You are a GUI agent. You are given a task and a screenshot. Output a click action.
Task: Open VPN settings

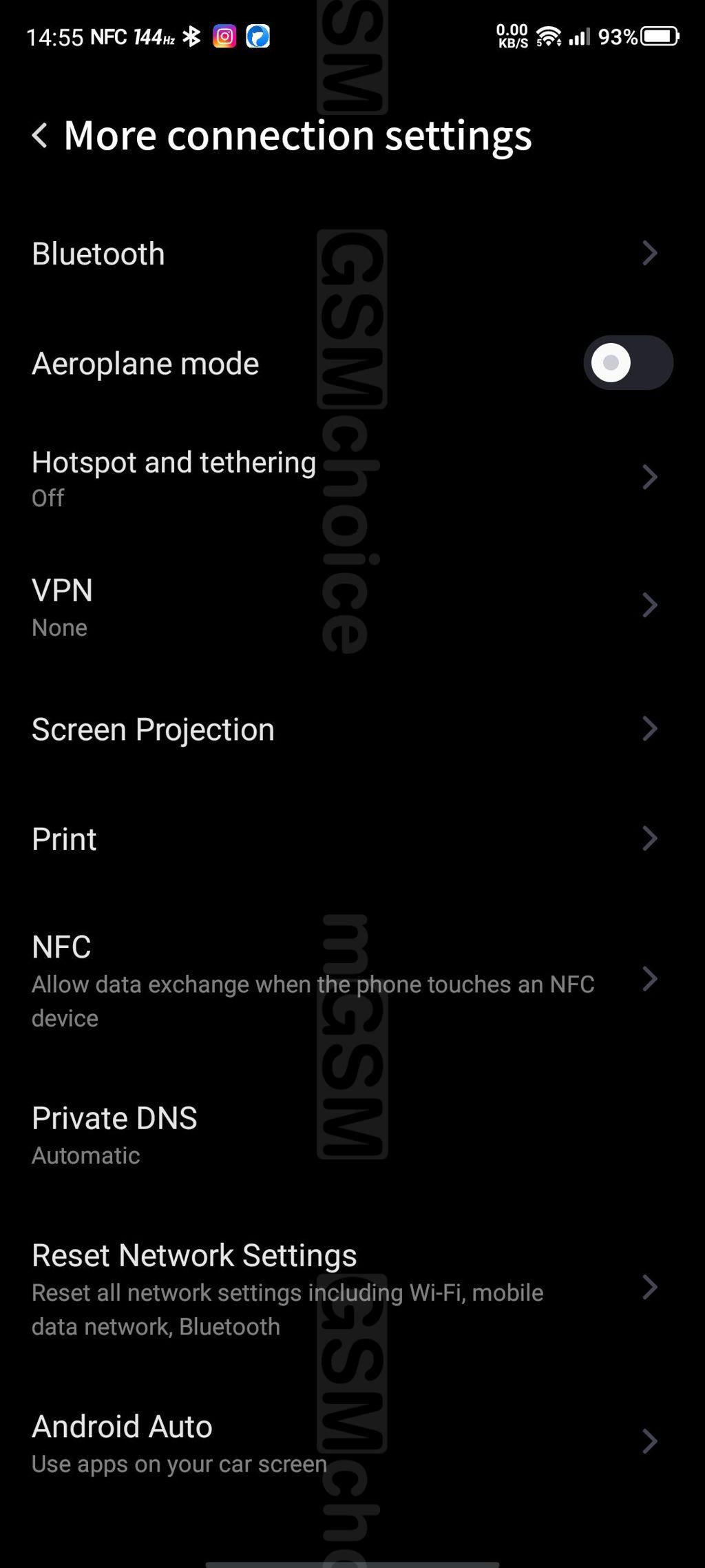(352, 606)
